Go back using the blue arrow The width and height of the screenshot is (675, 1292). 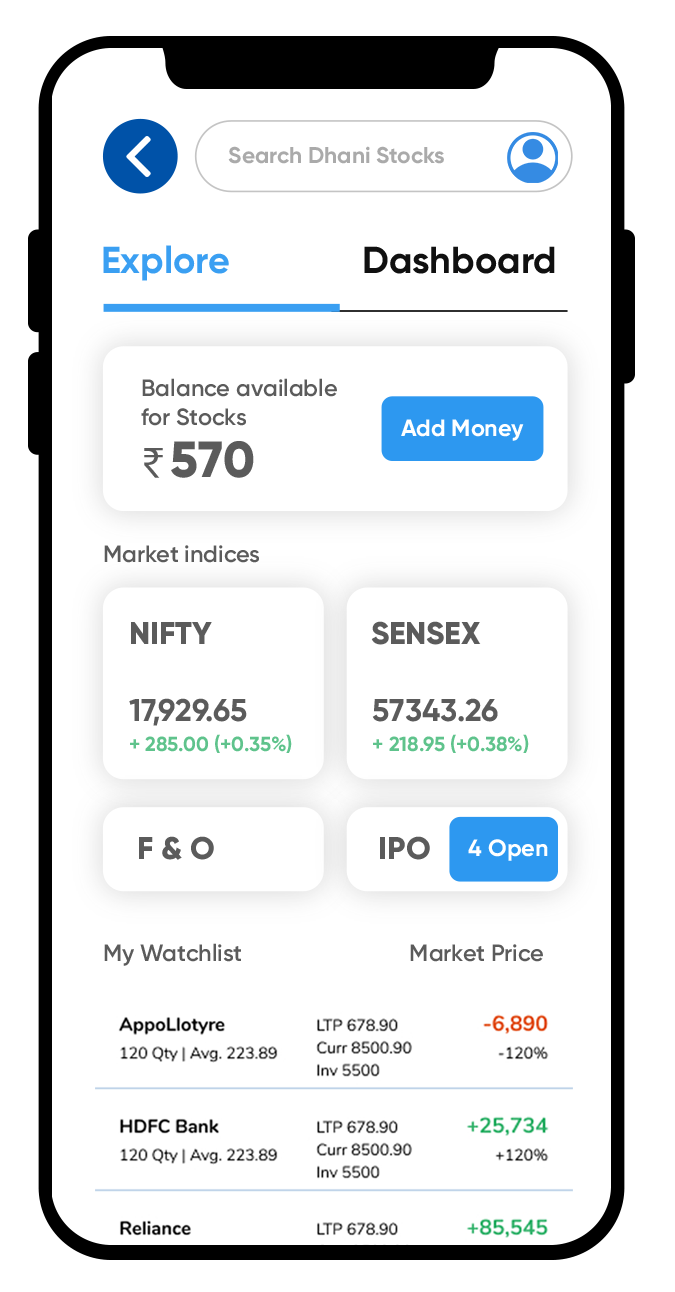pos(140,156)
